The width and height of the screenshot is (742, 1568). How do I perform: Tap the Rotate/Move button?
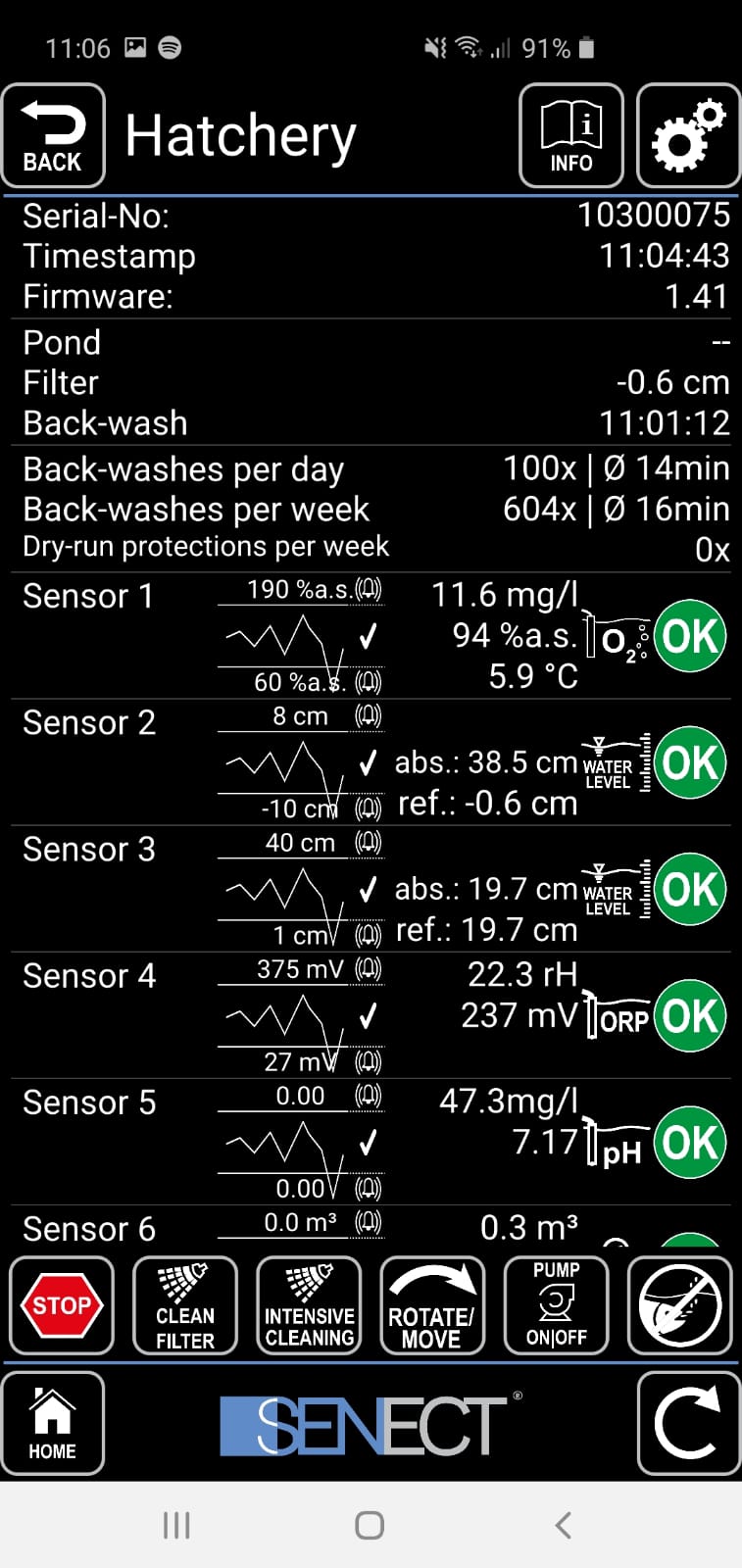(x=432, y=1305)
